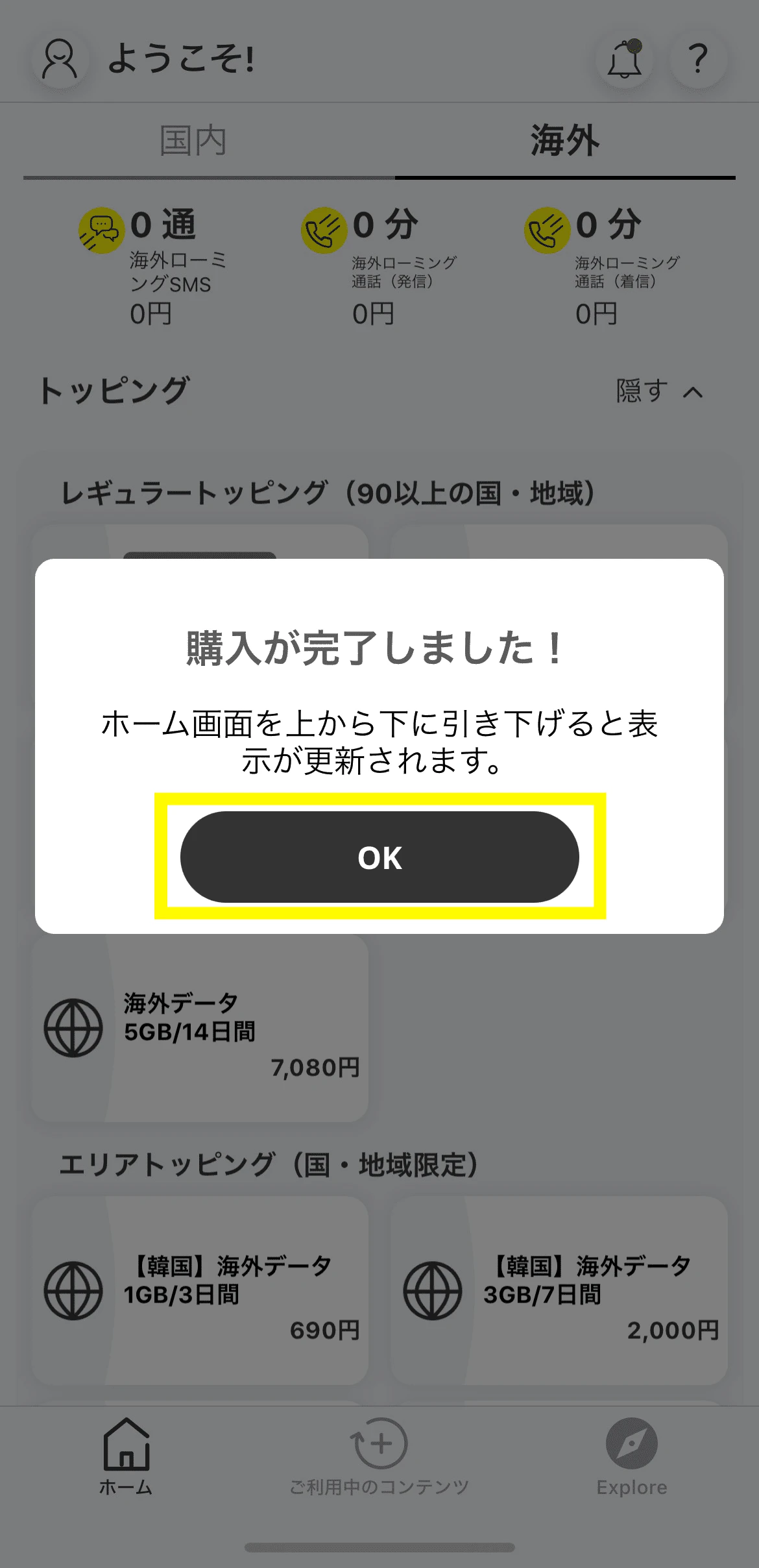Select the 海外 tab
This screenshot has width=759, height=1568.
pyautogui.click(x=565, y=141)
